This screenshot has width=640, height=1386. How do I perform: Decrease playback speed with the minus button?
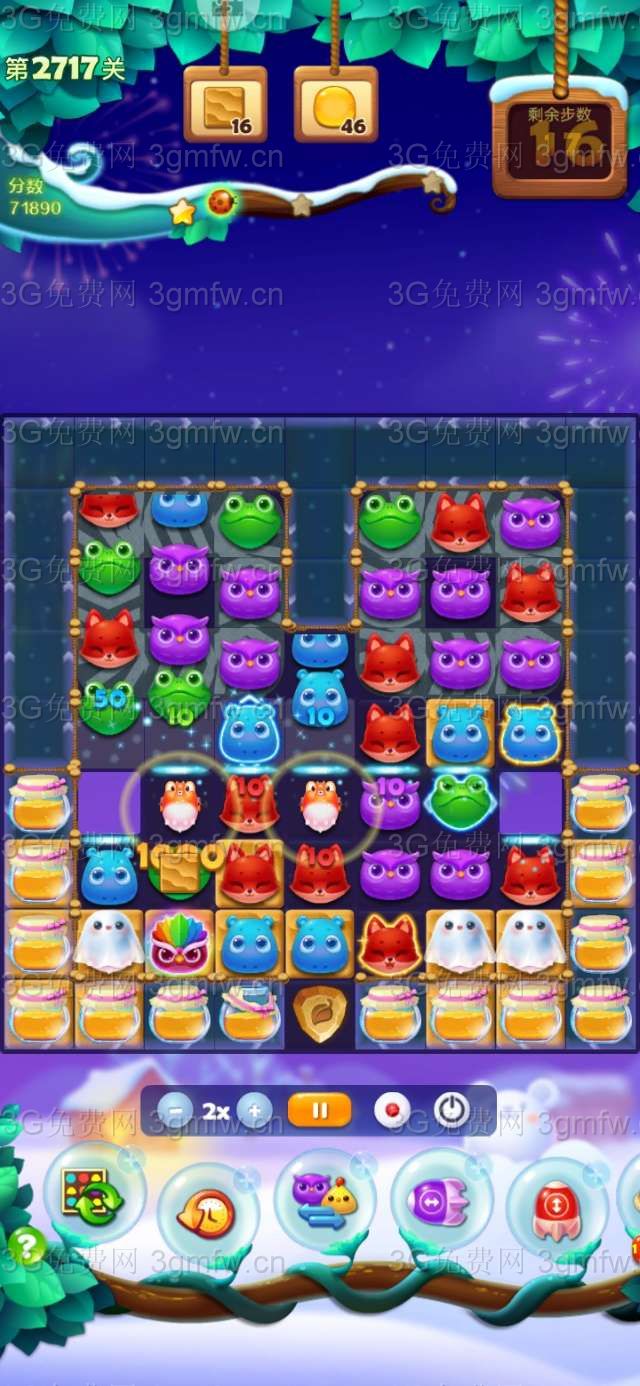click(x=175, y=1110)
